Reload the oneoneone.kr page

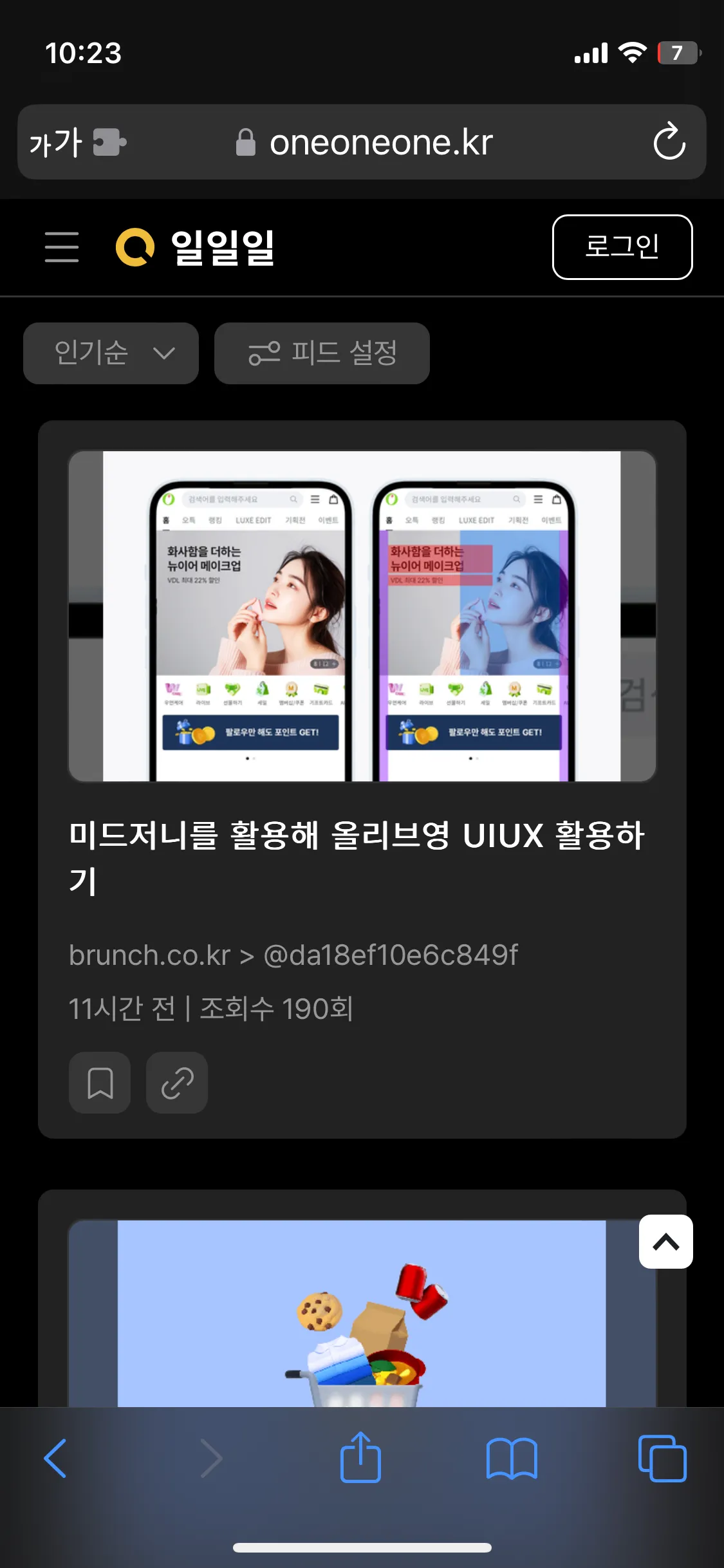[x=669, y=142]
